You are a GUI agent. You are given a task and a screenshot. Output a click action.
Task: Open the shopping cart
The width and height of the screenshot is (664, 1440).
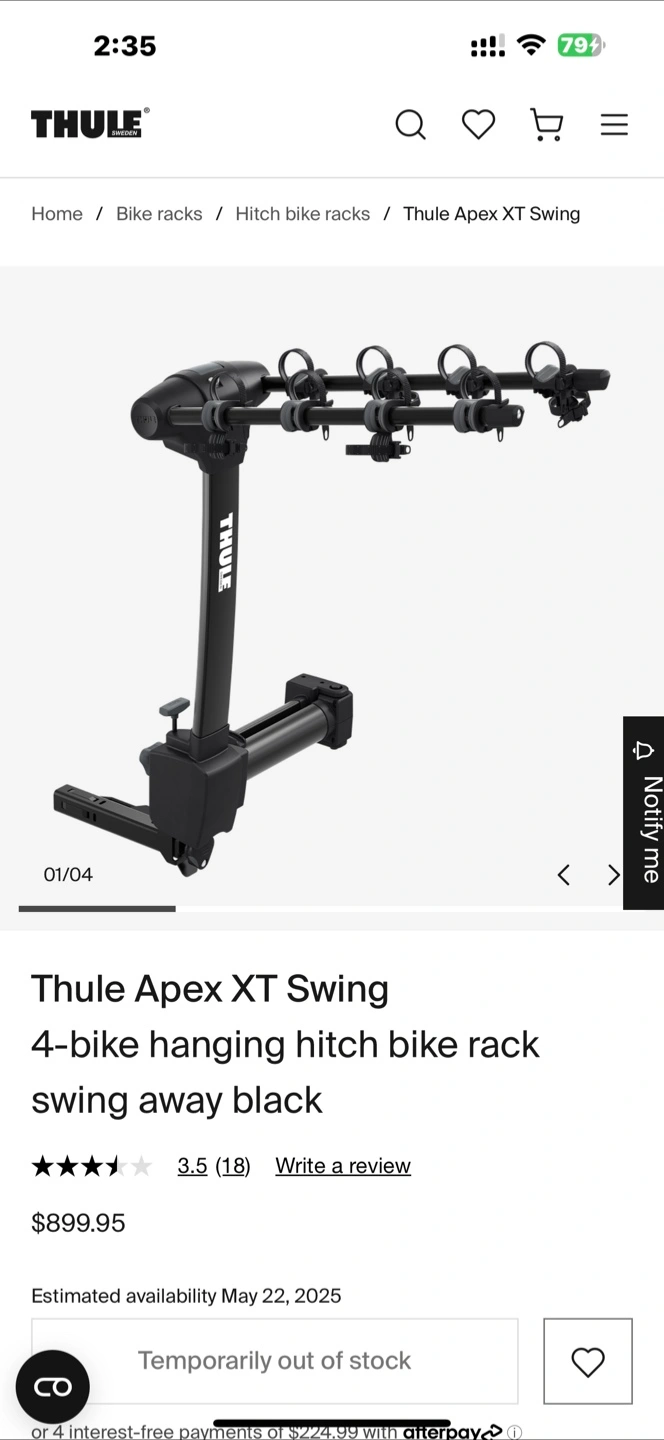tap(546, 125)
